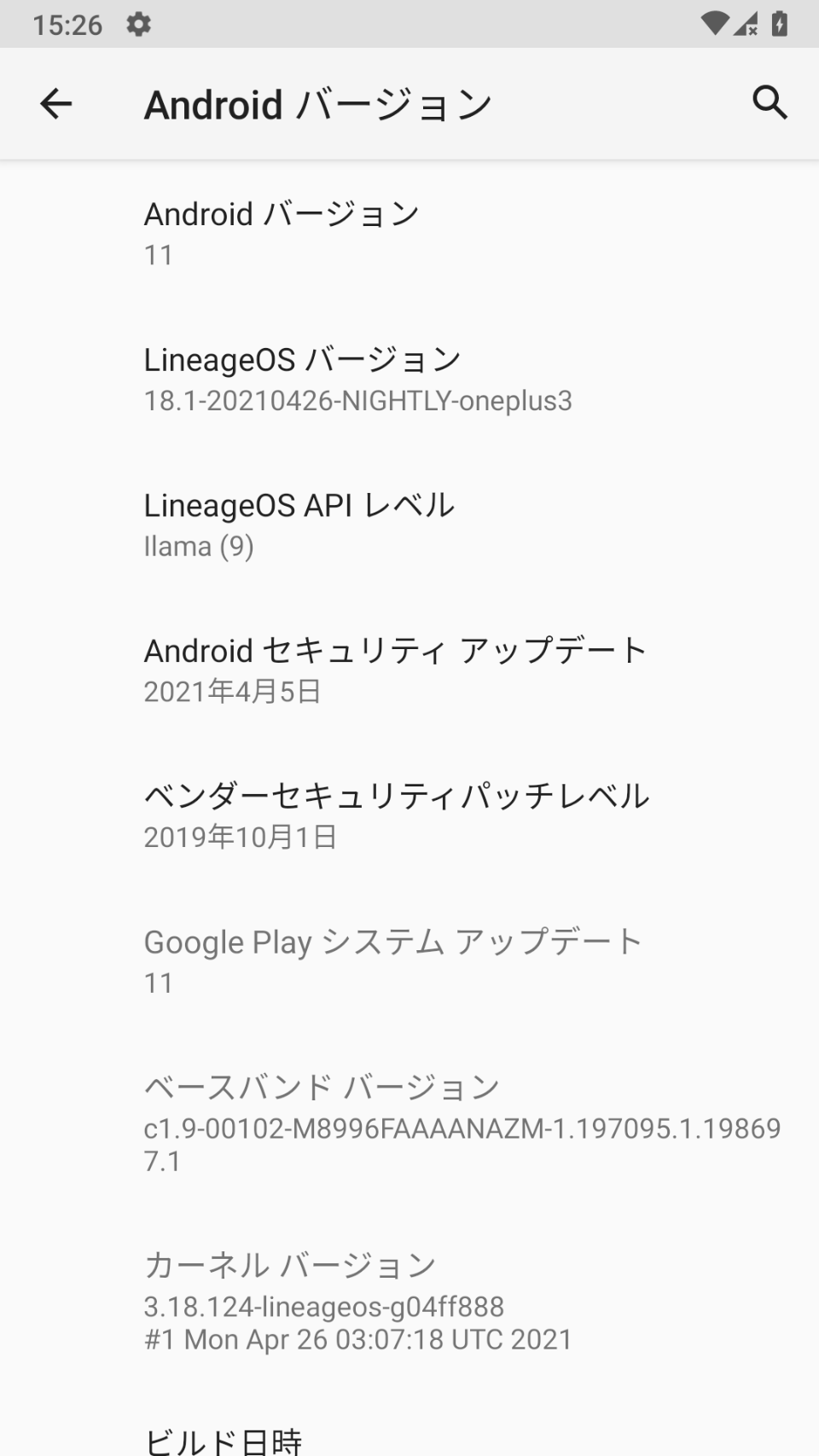Open Android セキュリティ アップデート row
The height and width of the screenshot is (1456, 819).
[409, 670]
